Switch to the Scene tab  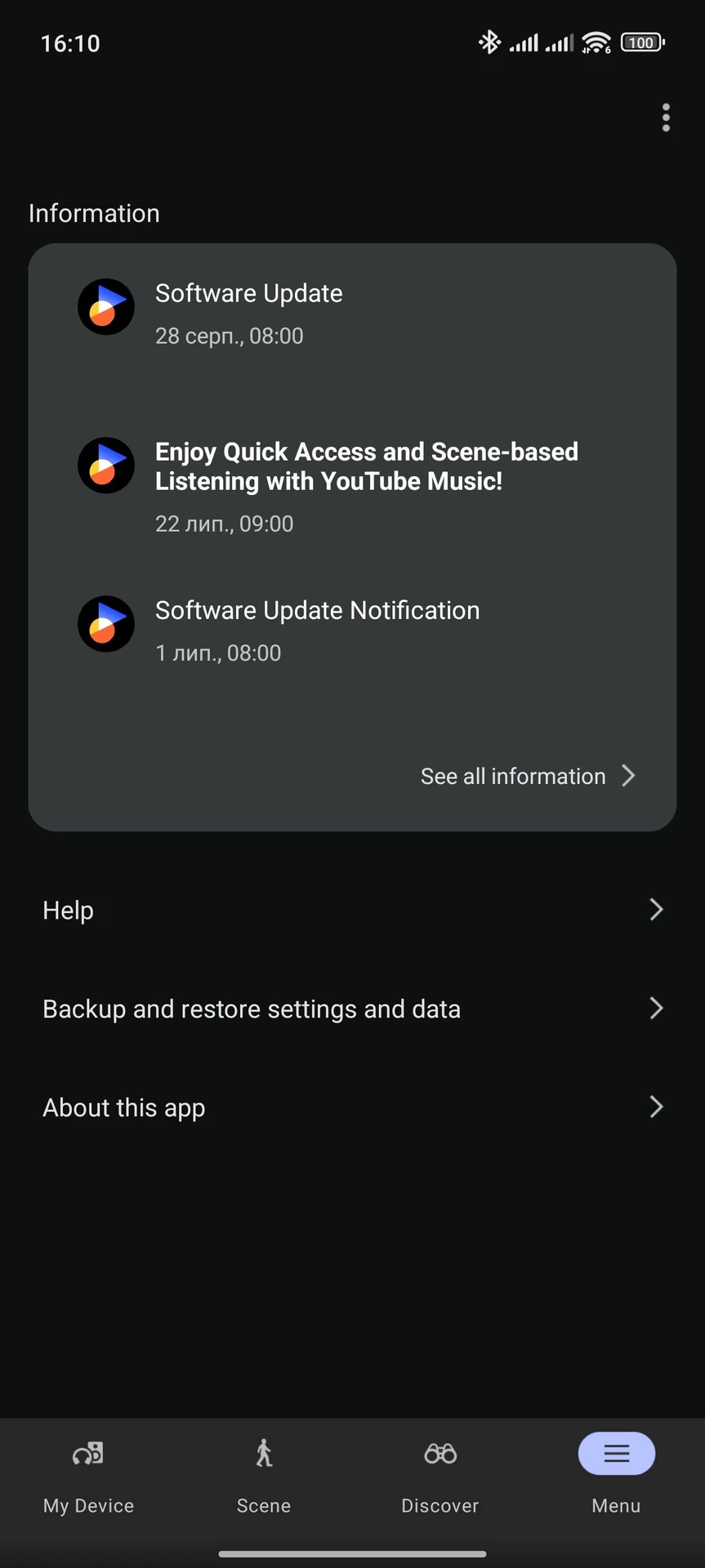point(264,1475)
